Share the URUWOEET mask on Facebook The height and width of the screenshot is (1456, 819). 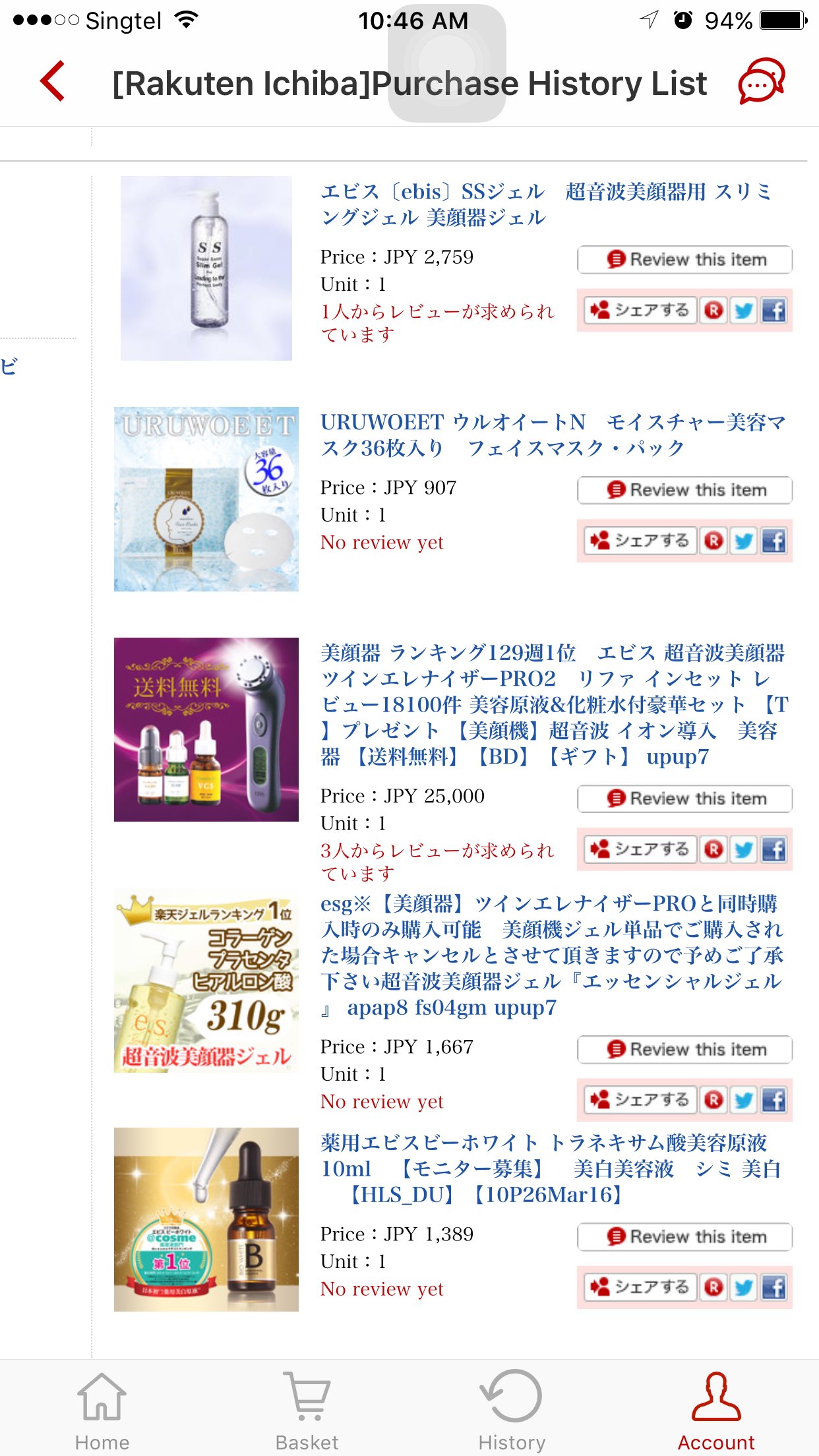[x=774, y=541]
